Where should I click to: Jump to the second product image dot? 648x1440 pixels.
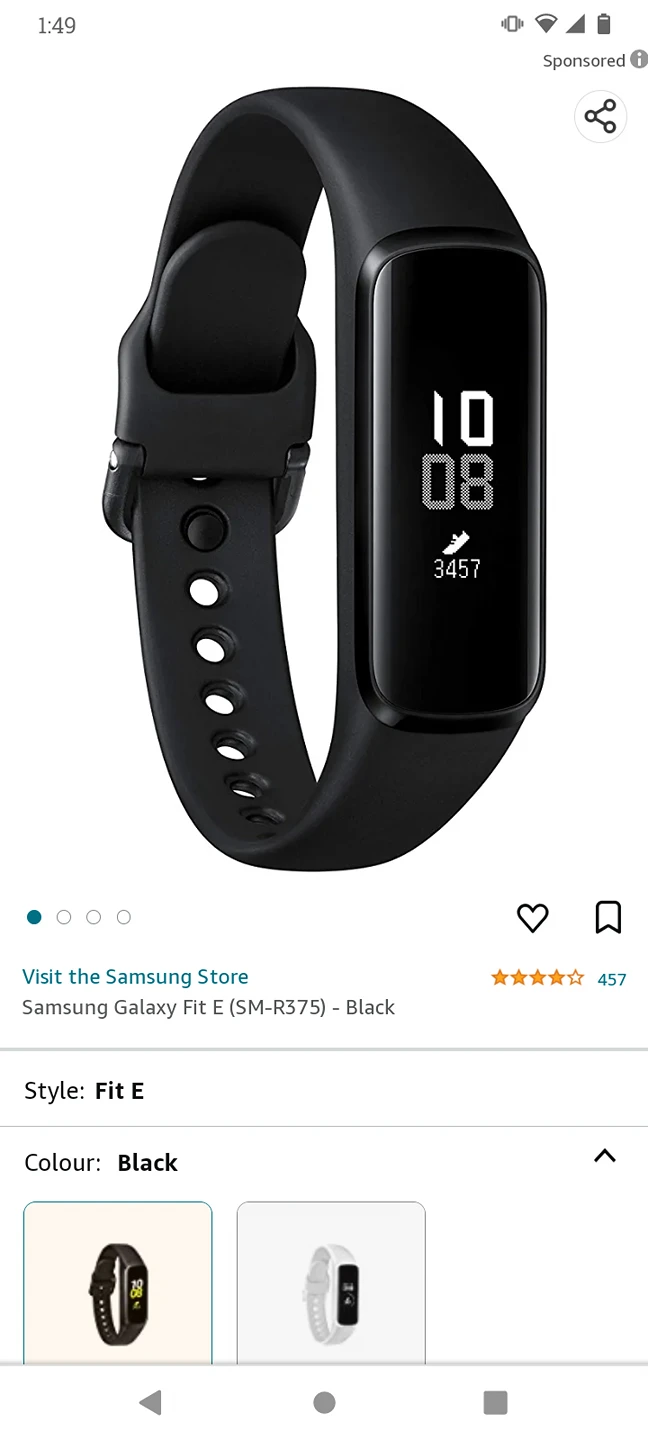[x=64, y=917]
